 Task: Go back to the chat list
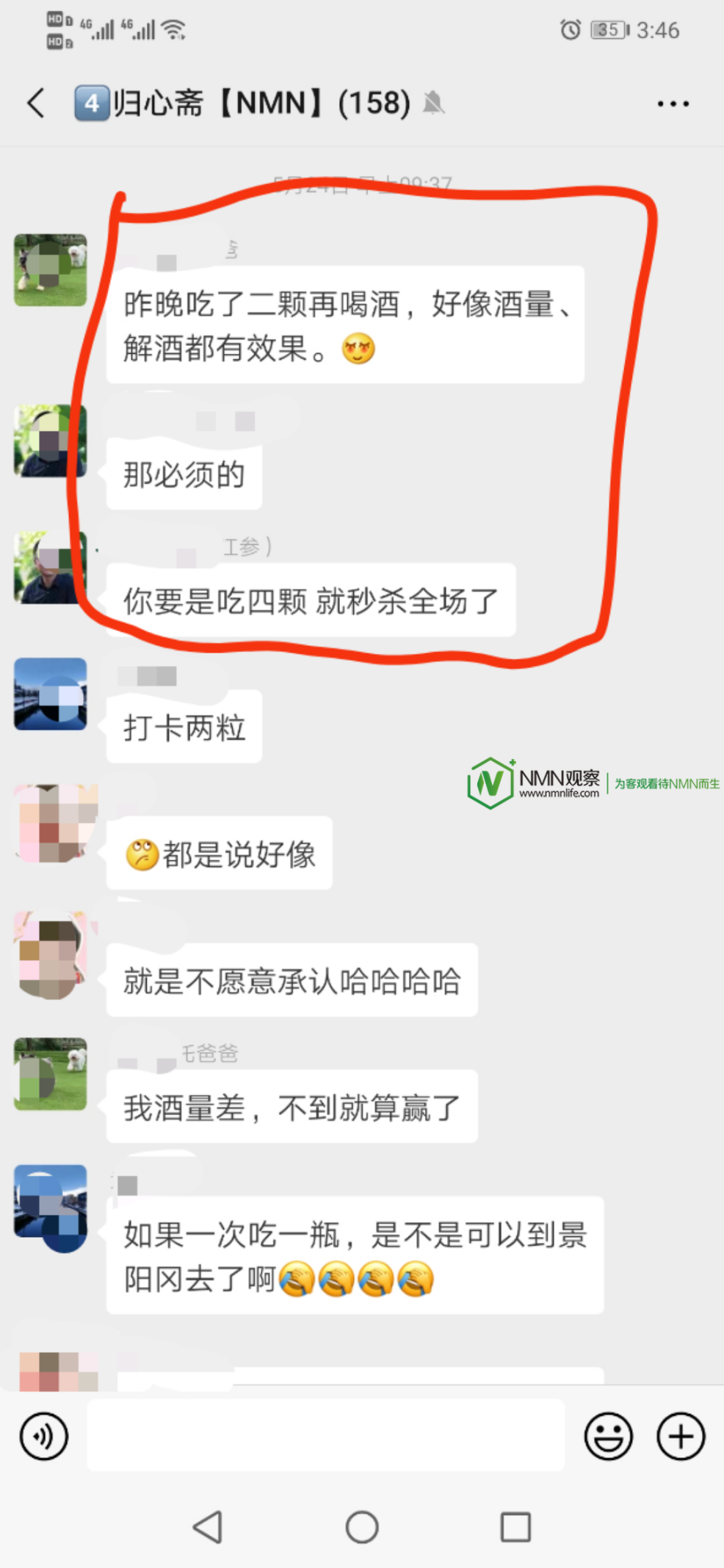[36, 103]
